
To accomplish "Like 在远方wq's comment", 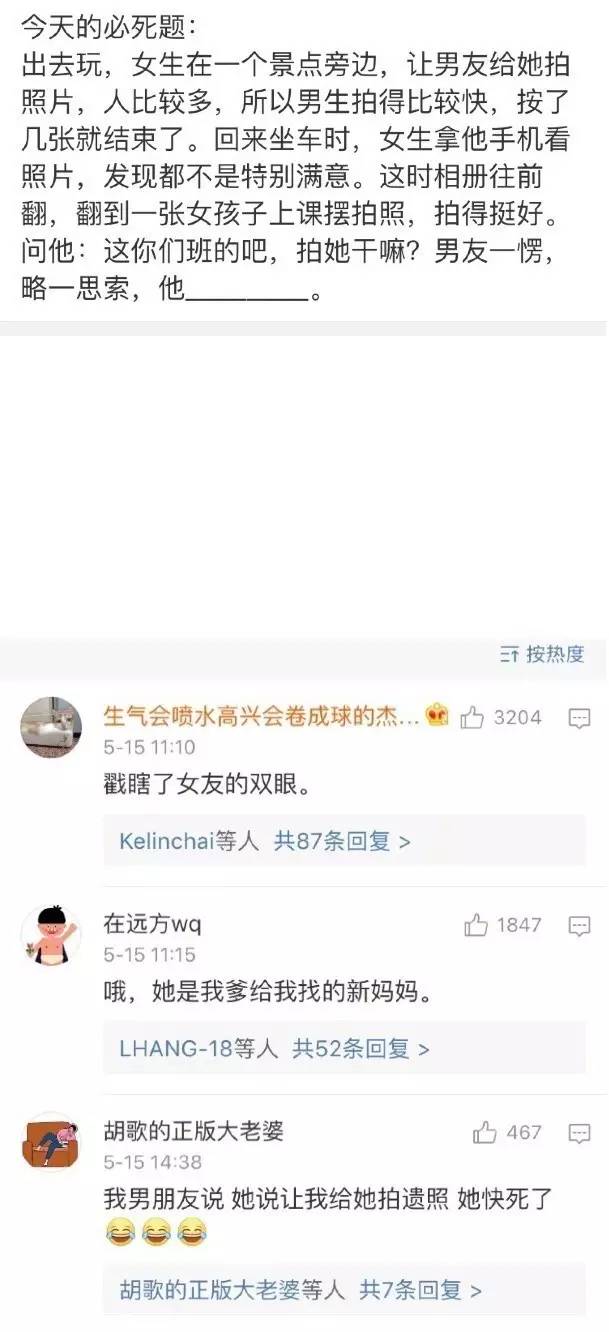I will 476,926.
